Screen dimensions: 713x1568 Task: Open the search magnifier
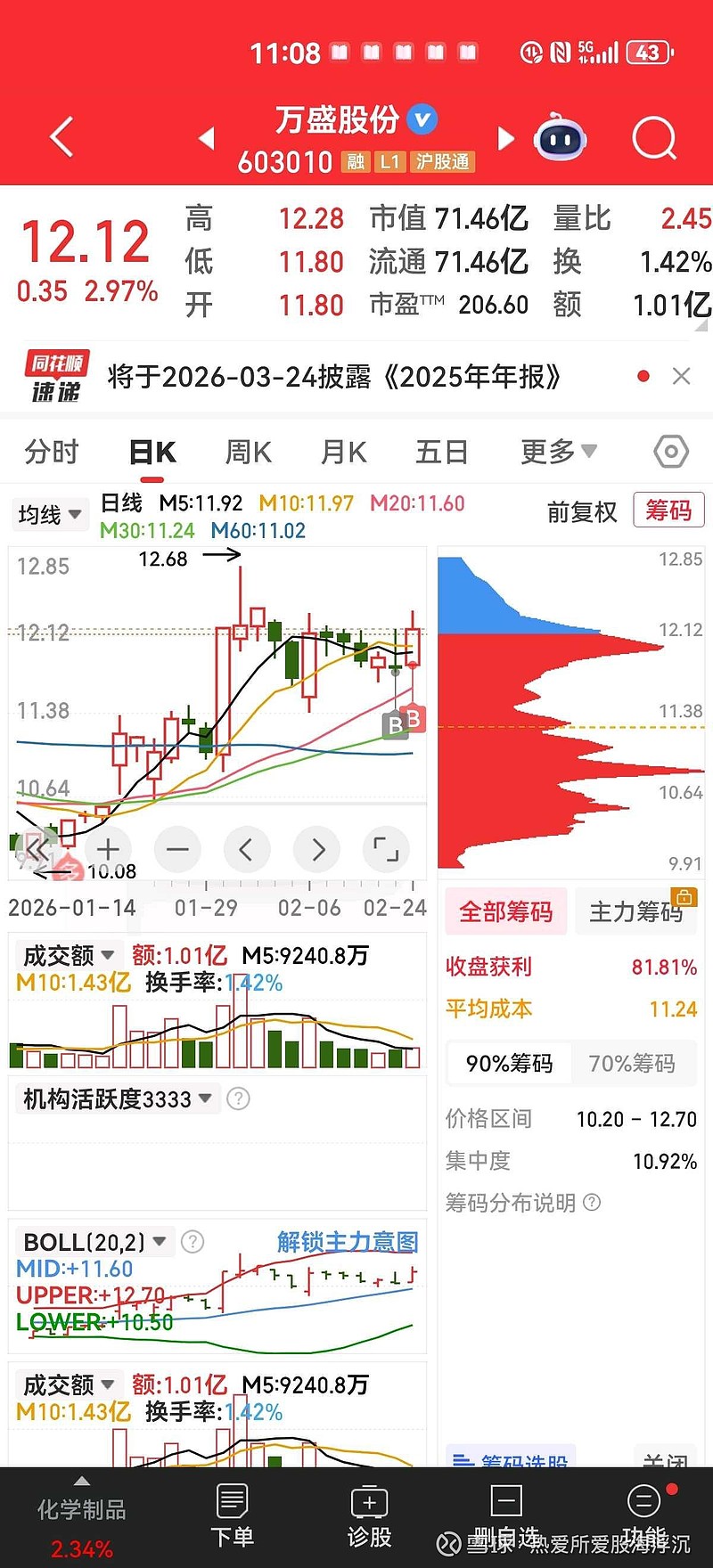pos(654,135)
